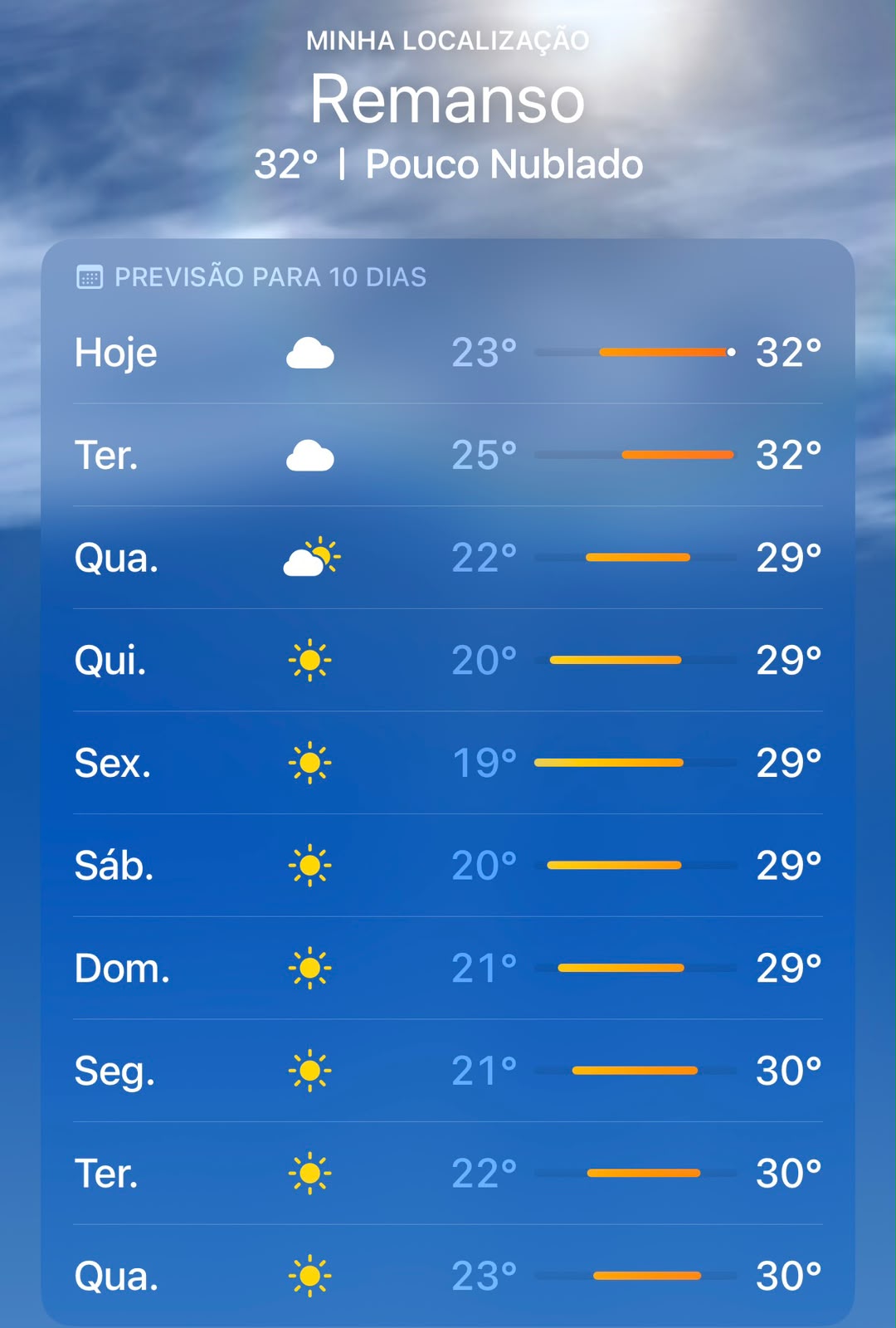
Task: View details for Sex. forecast
Action: [448, 763]
